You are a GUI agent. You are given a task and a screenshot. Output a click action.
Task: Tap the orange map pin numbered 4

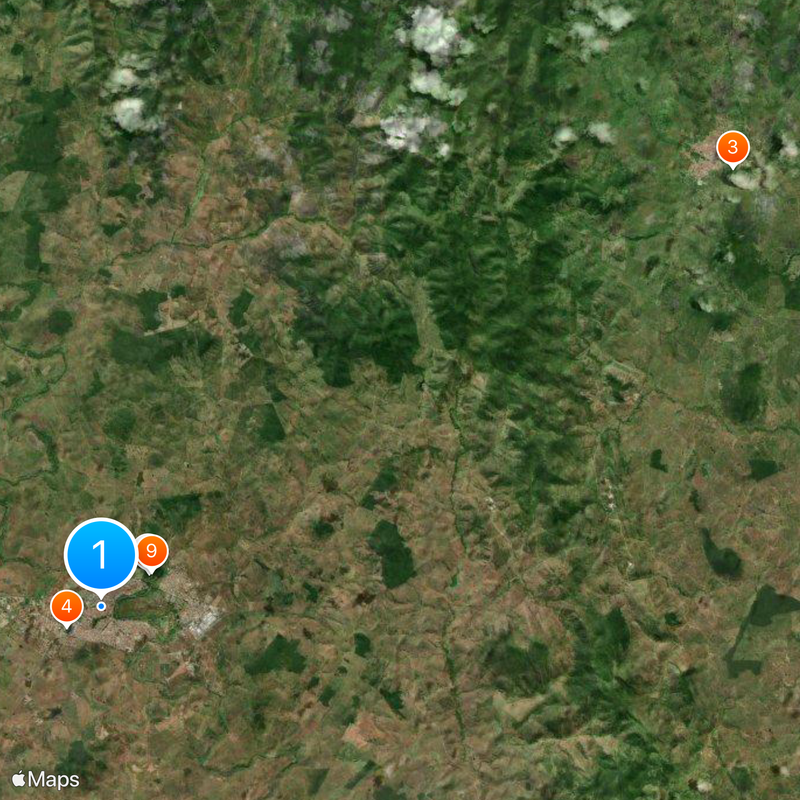click(67, 606)
